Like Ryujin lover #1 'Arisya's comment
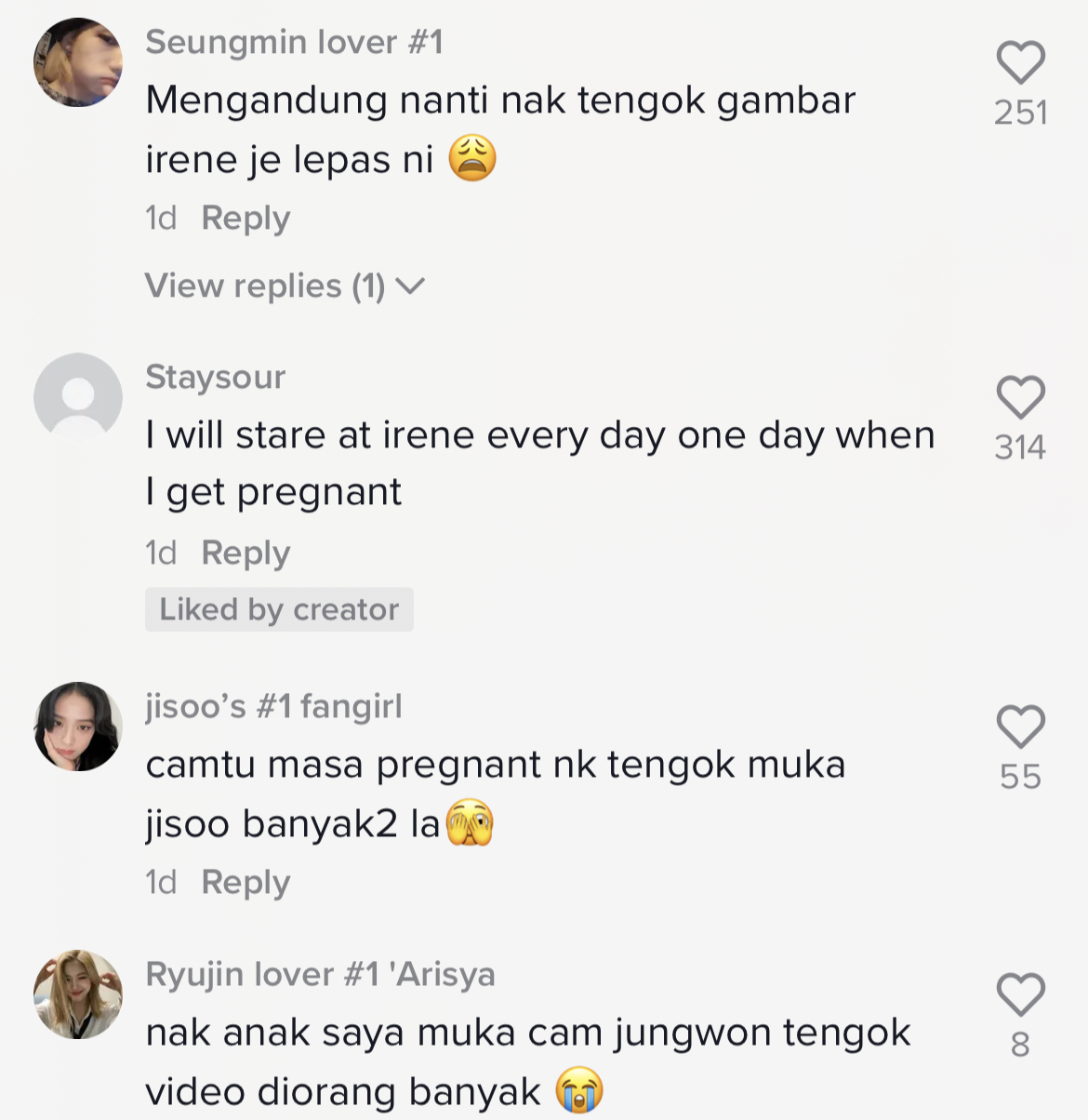The height and width of the screenshot is (1120, 1088). coord(1020,994)
